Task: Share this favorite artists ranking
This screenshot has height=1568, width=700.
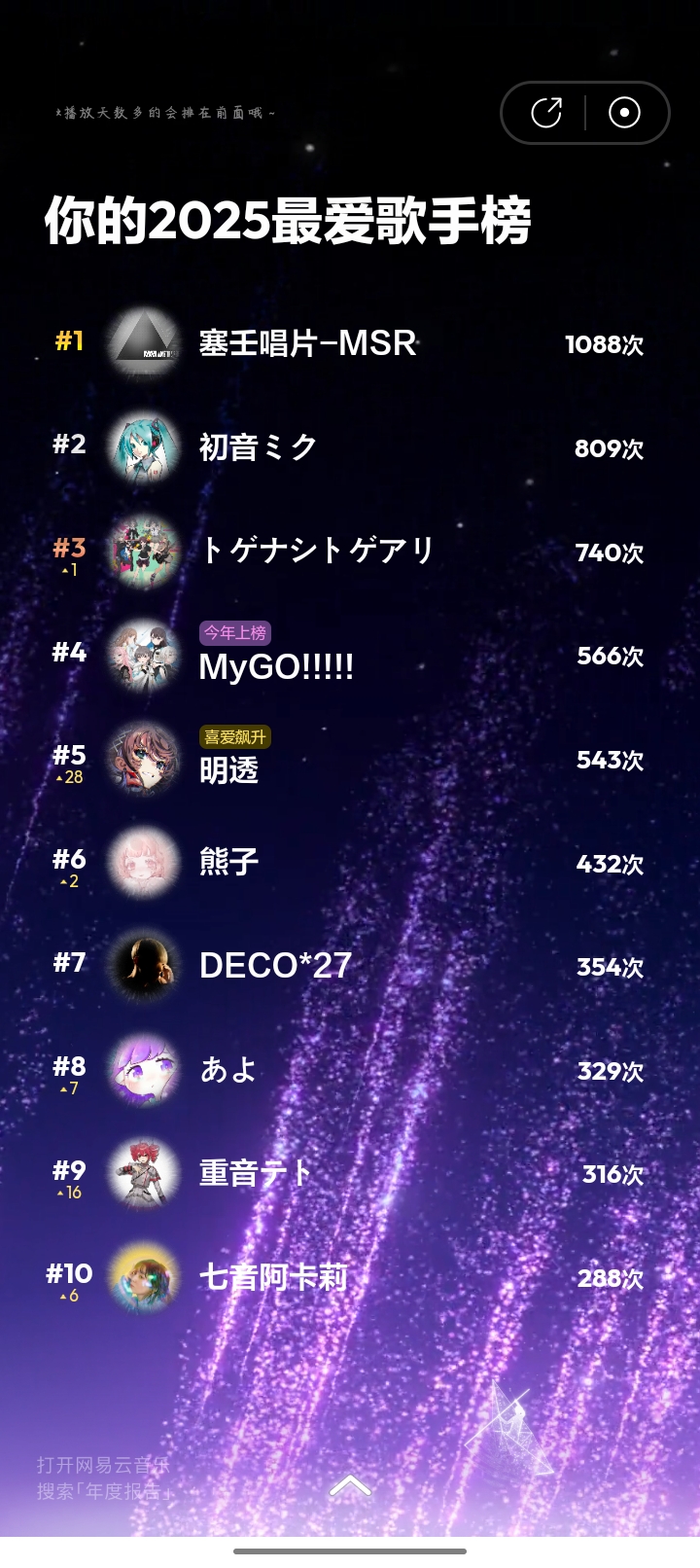Action: click(546, 113)
